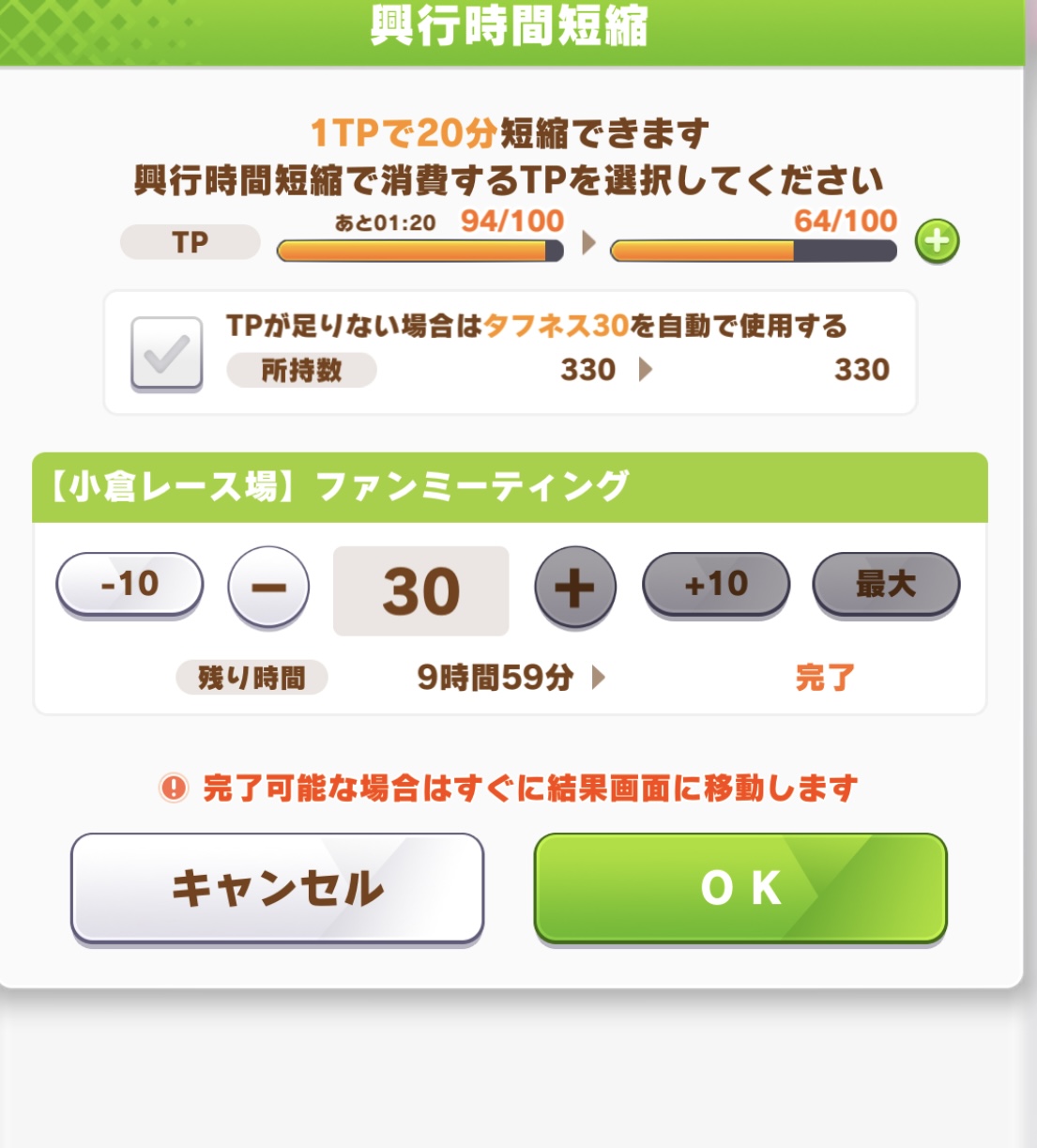This screenshot has height=1148, width=1037.
Task: Toggle the auto-use タフネス30 checkbox
Action: click(x=167, y=354)
